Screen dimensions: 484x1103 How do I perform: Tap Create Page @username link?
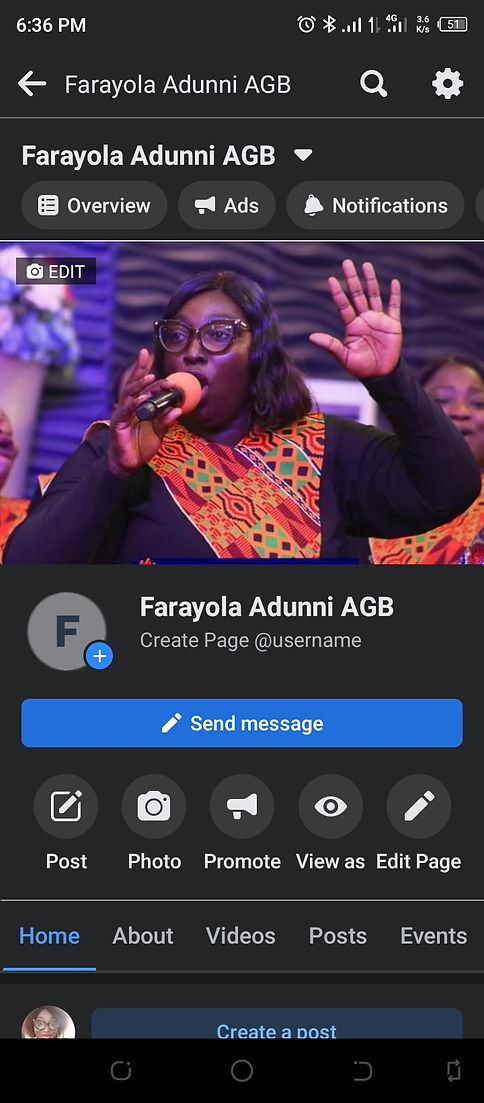(x=250, y=641)
